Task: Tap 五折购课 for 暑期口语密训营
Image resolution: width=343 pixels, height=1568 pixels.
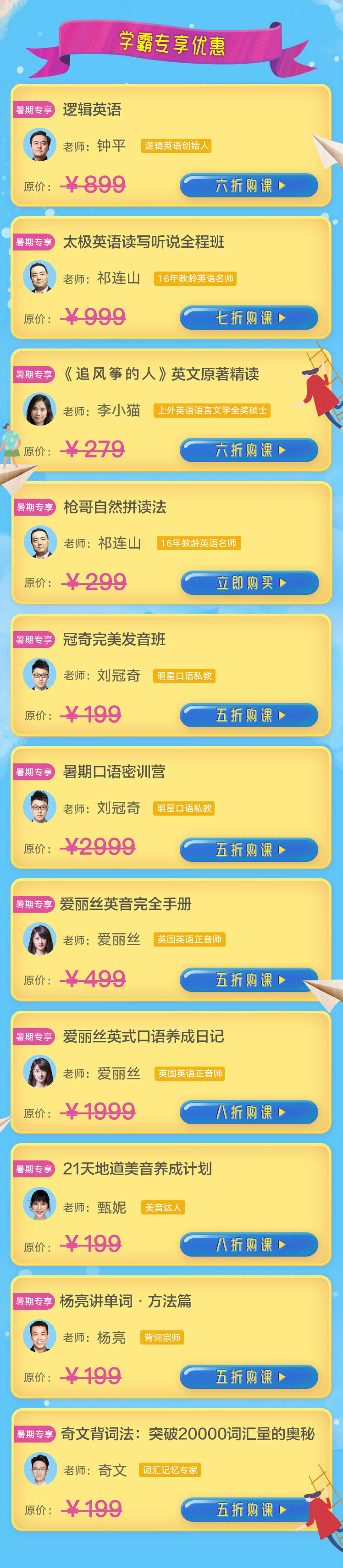Action: coord(249,849)
